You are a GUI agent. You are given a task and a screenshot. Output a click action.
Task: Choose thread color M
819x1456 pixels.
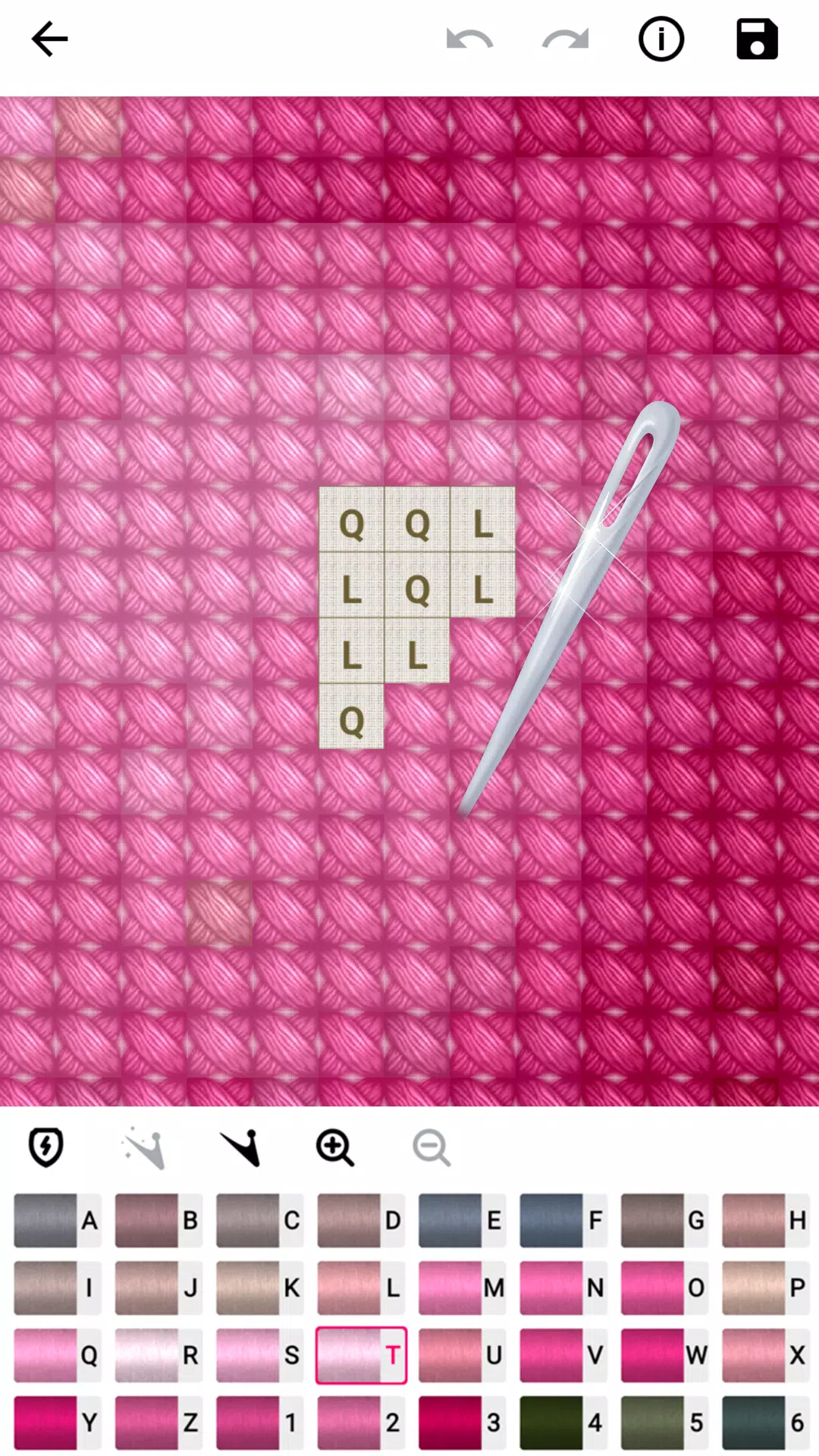462,1288
